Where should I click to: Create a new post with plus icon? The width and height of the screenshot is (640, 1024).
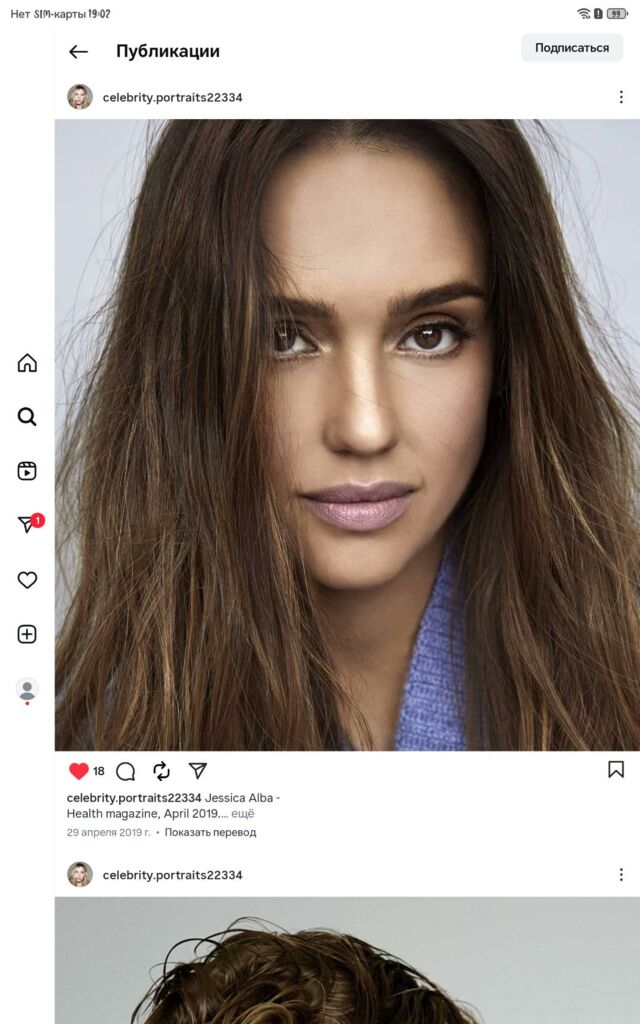click(27, 634)
